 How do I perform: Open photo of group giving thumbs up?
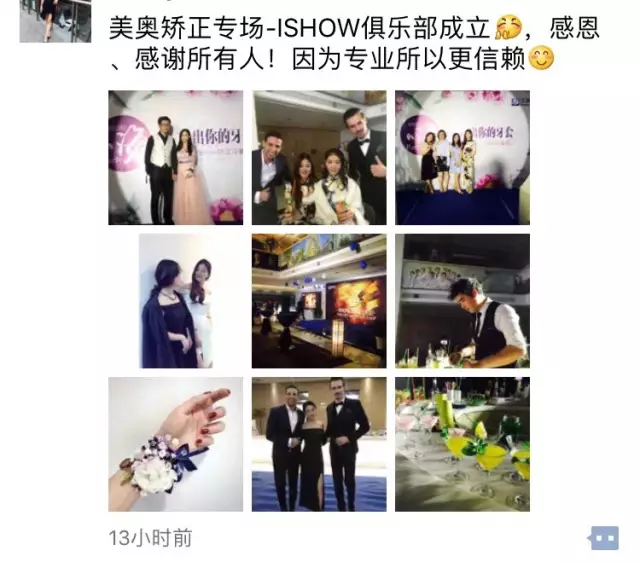tap(319, 158)
